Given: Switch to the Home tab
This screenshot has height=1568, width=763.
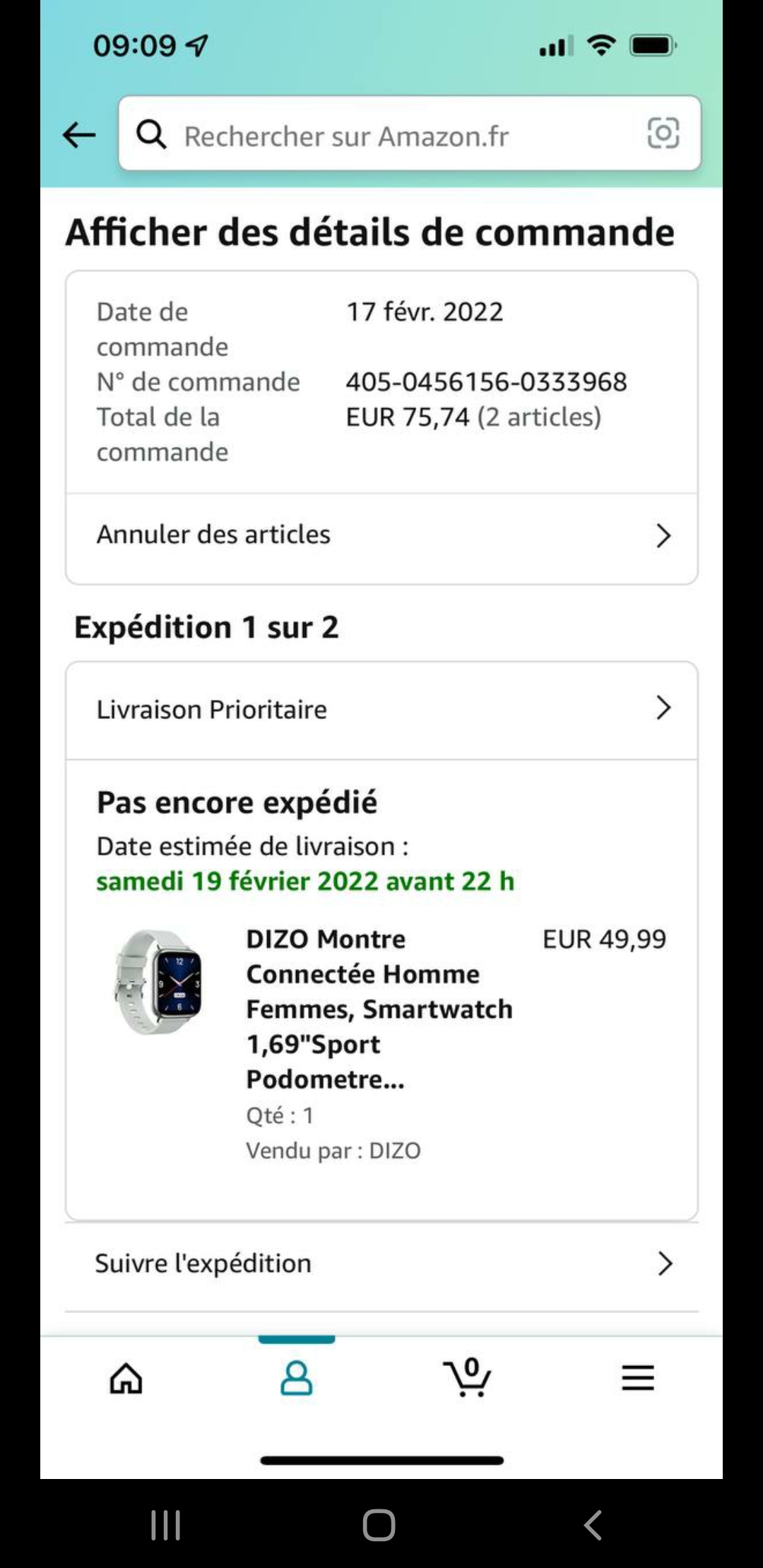Looking at the screenshot, I should [126, 1378].
